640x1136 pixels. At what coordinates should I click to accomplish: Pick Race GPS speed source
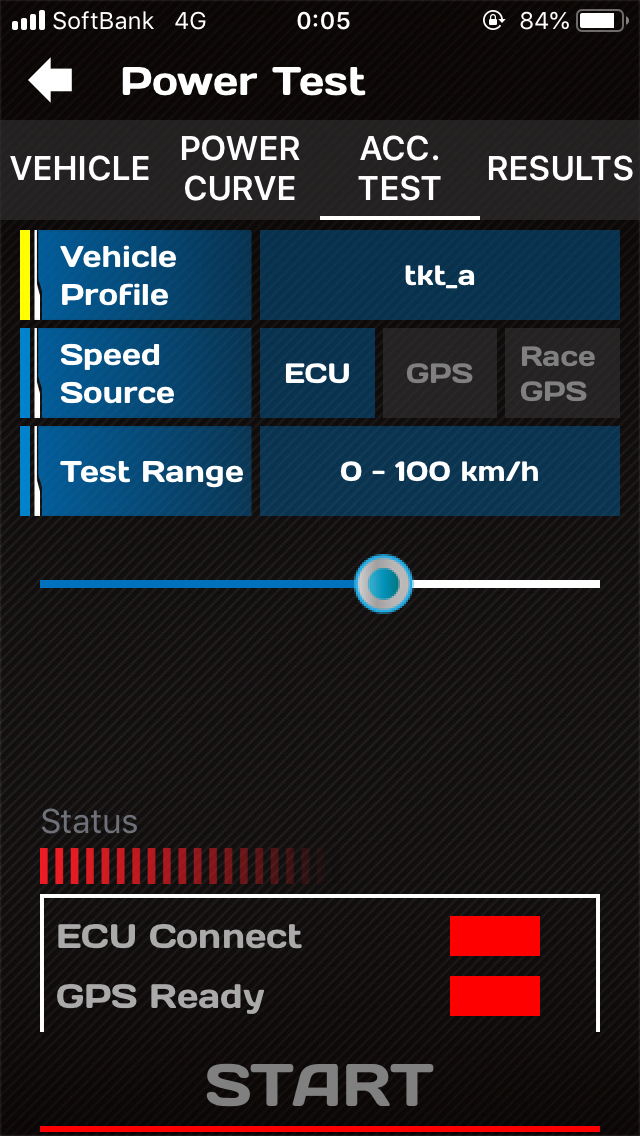(562, 373)
